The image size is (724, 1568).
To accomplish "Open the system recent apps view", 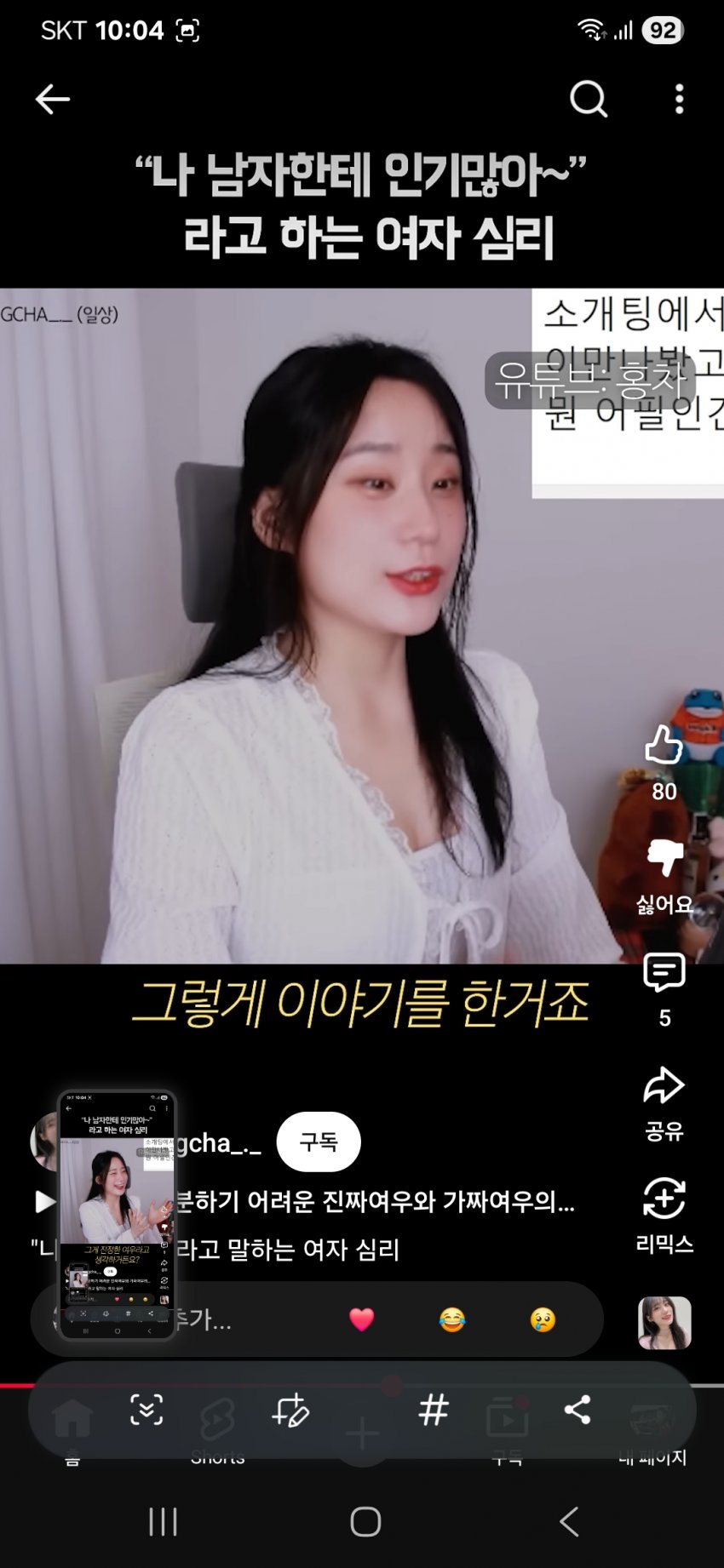I will click(163, 1521).
